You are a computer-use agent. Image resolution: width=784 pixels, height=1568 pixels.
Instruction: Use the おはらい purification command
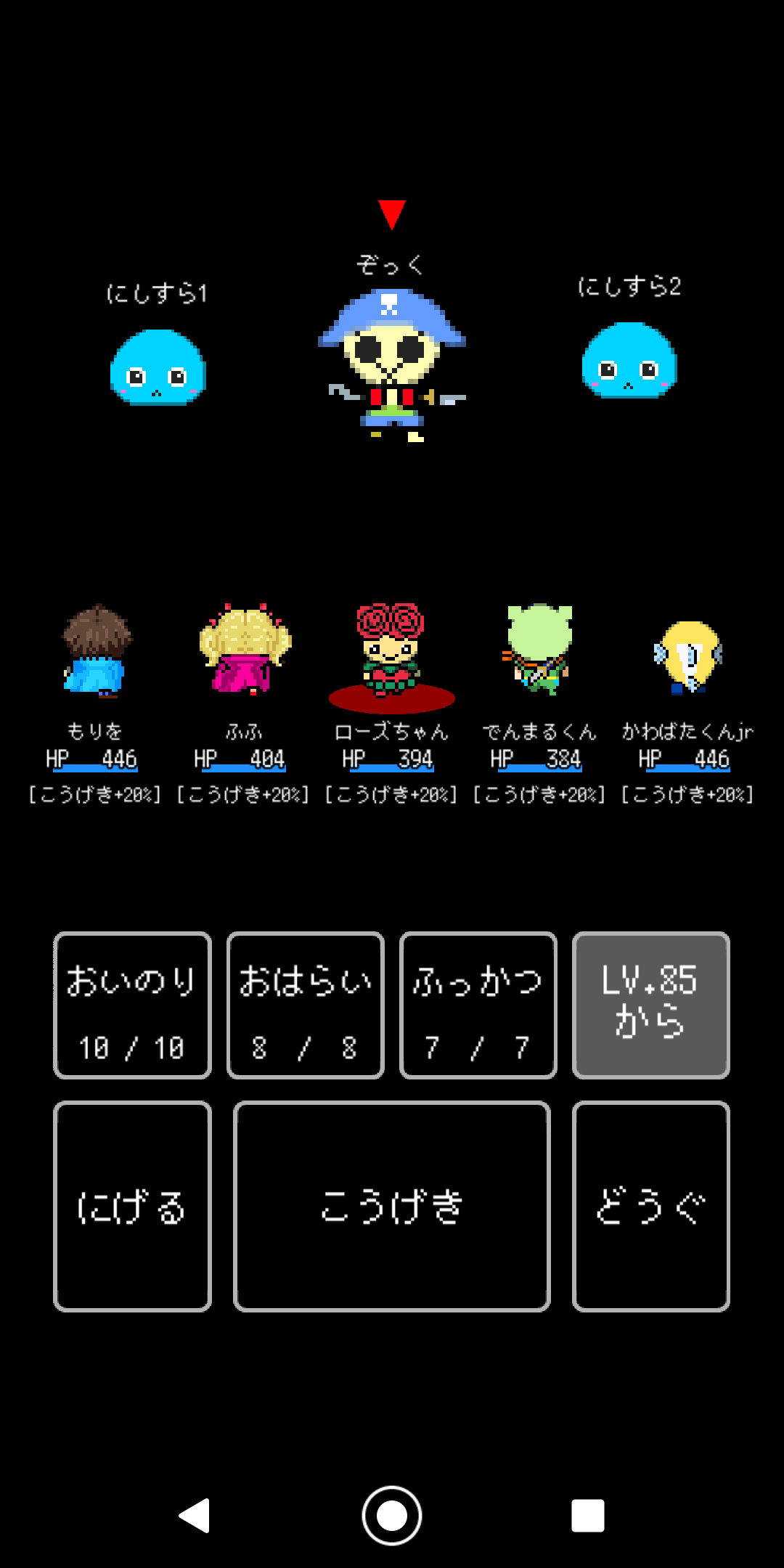coord(304,1005)
